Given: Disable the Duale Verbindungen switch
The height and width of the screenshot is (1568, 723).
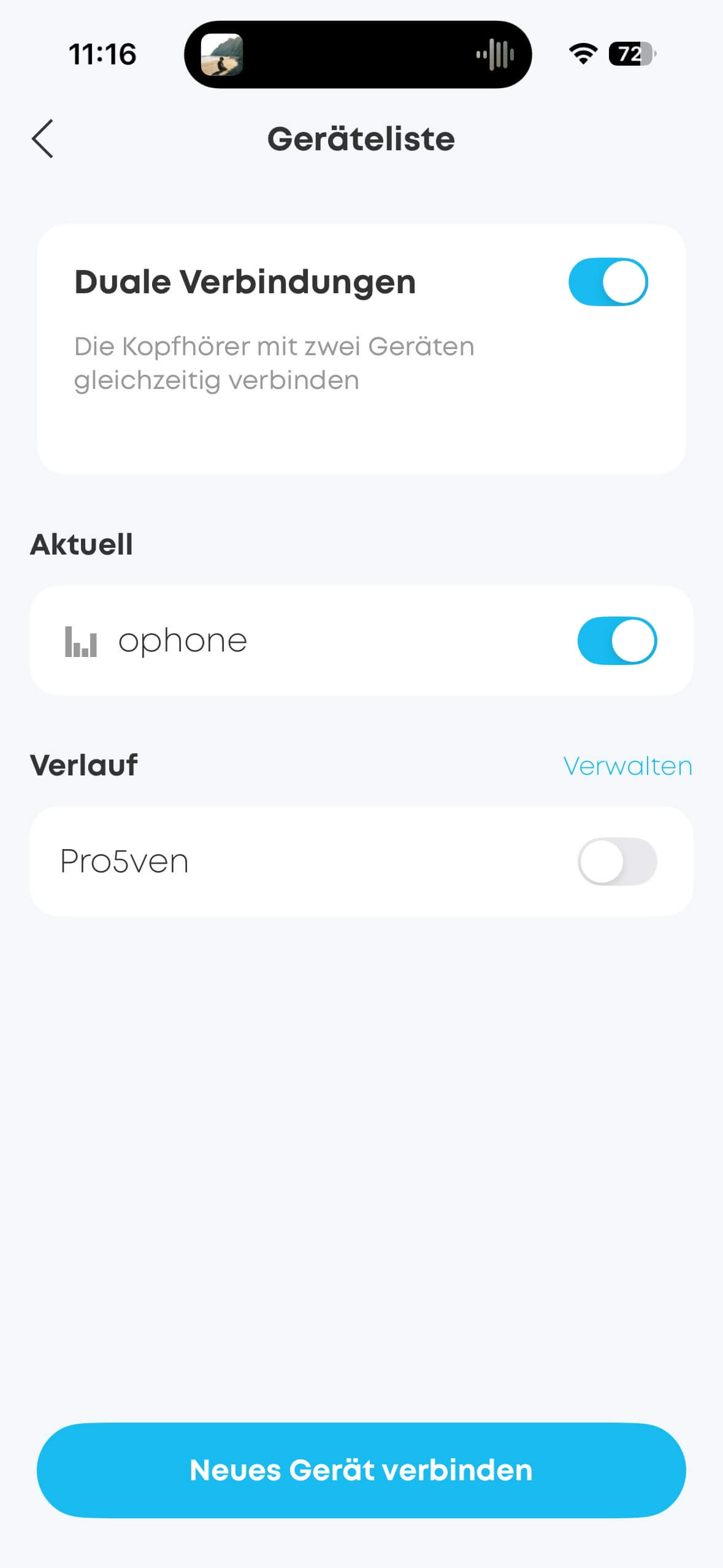Looking at the screenshot, I should pyautogui.click(x=608, y=282).
